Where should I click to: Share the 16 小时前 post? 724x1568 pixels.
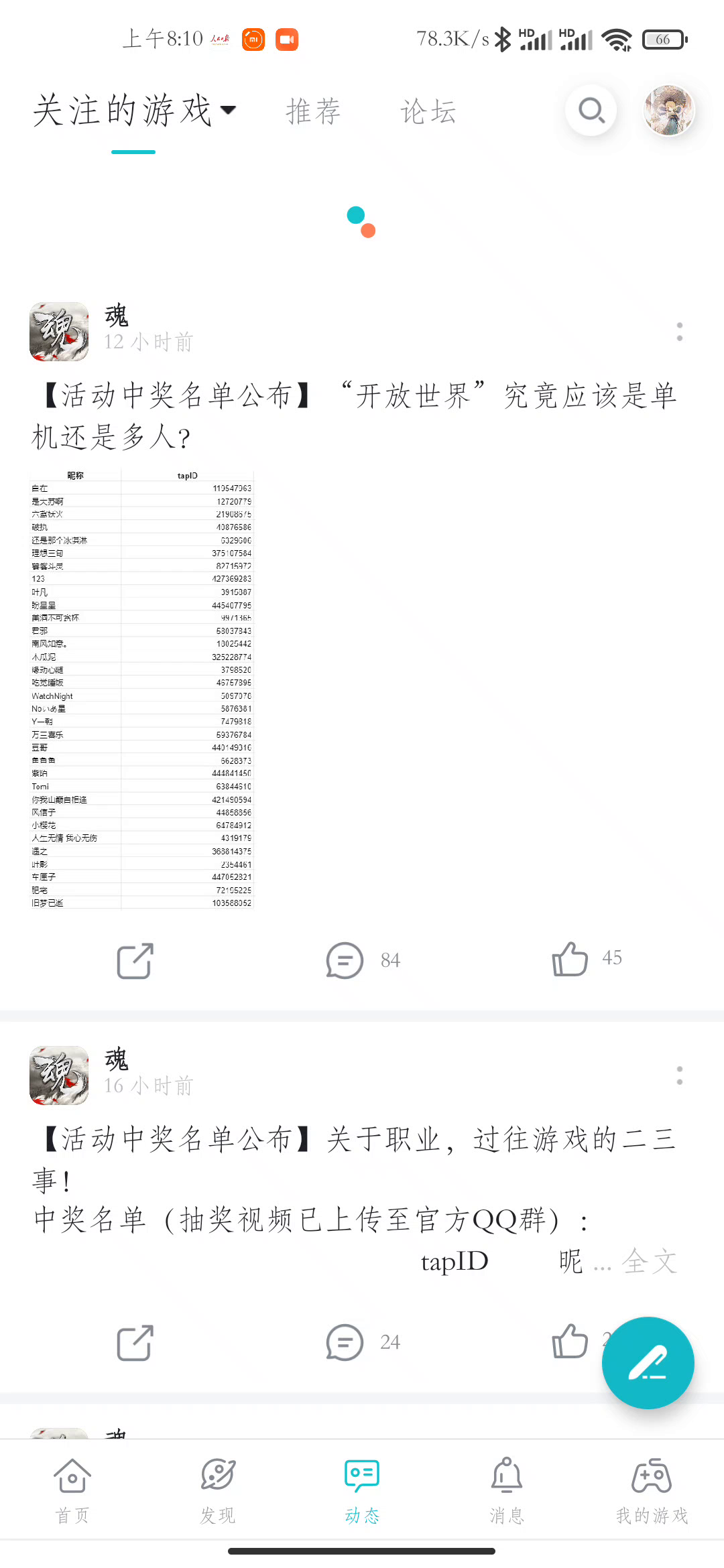tap(135, 1343)
